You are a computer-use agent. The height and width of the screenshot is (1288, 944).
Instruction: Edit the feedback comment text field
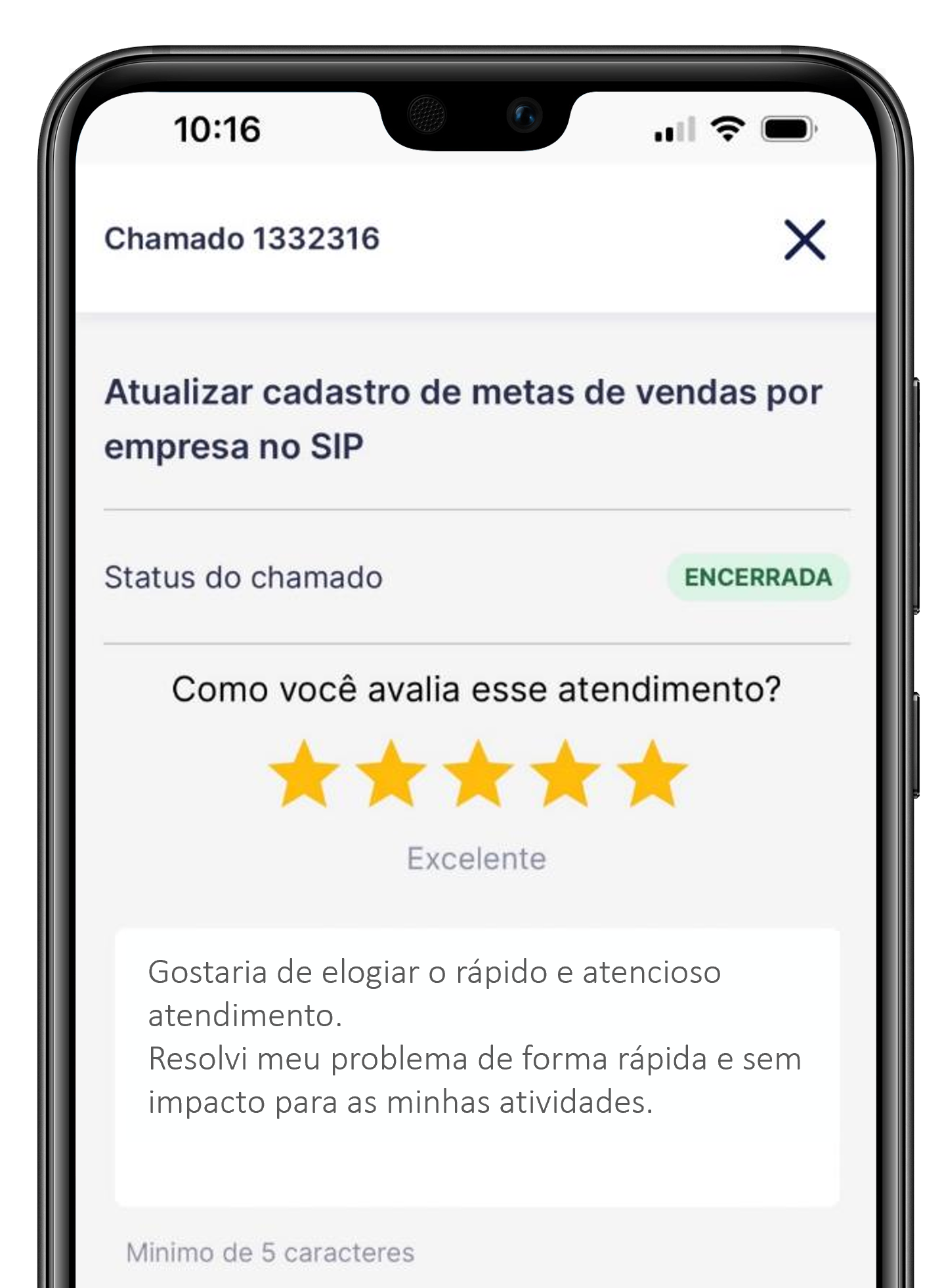click(477, 1066)
